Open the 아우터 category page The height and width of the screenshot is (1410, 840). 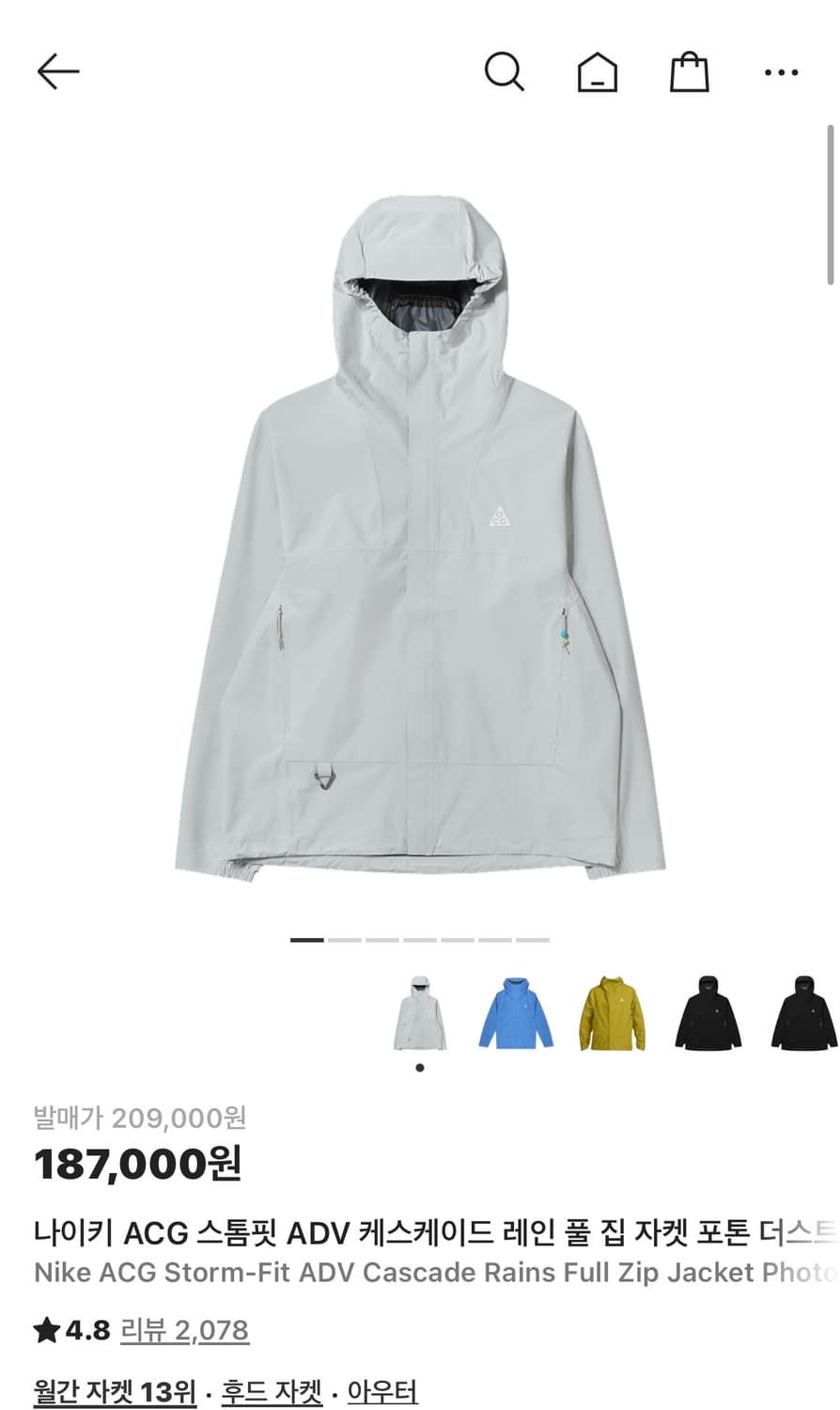pos(385,1391)
